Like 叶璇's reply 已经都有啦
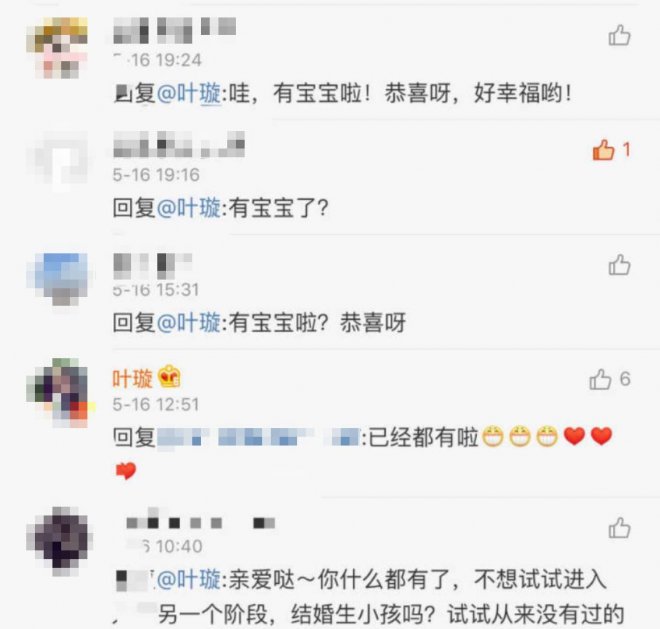Image resolution: width=660 pixels, height=629 pixels. coord(600,379)
